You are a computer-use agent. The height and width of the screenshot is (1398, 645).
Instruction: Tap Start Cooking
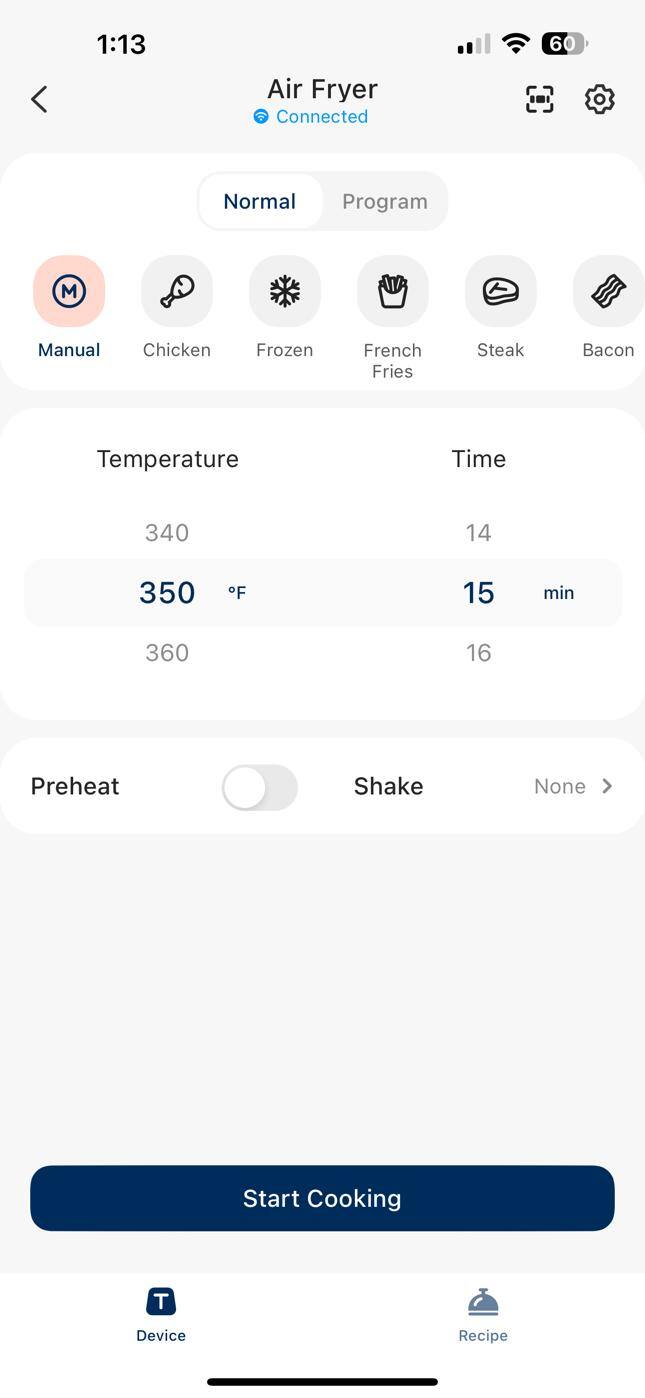(x=322, y=1198)
